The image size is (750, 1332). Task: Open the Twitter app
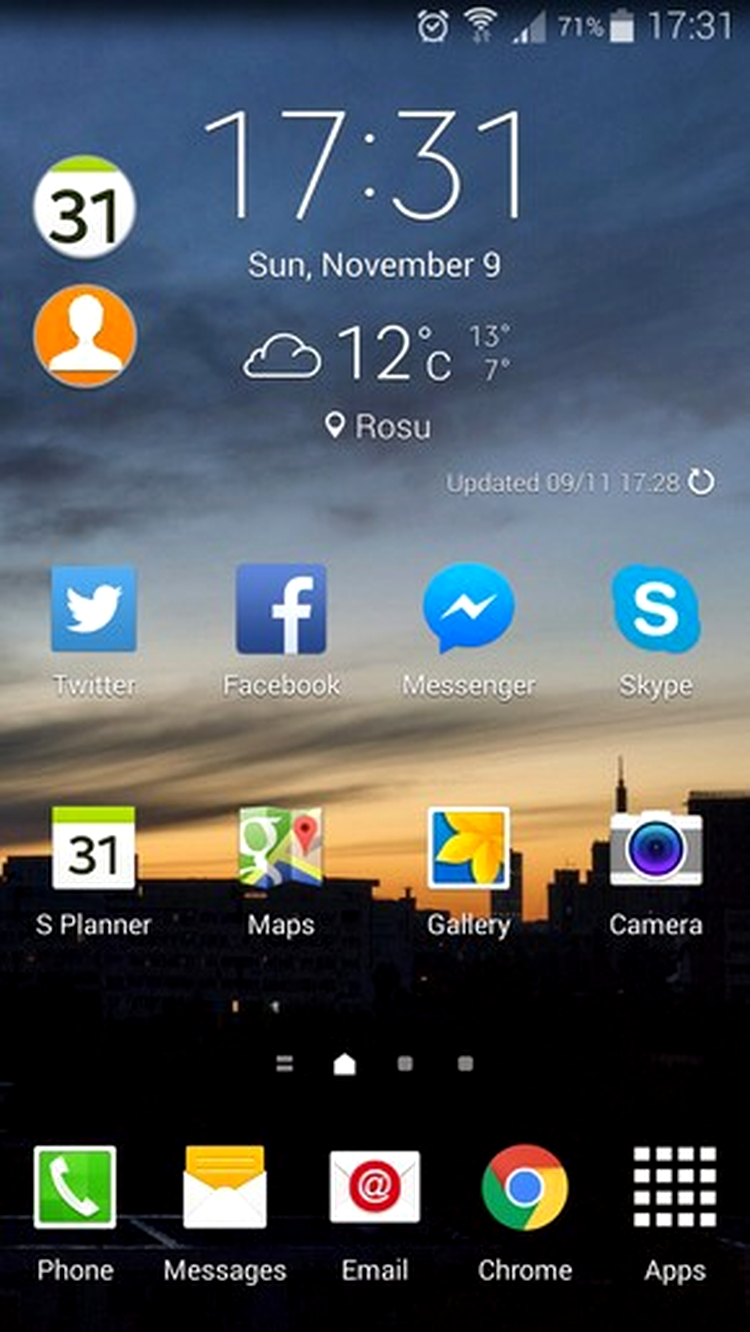(x=94, y=610)
